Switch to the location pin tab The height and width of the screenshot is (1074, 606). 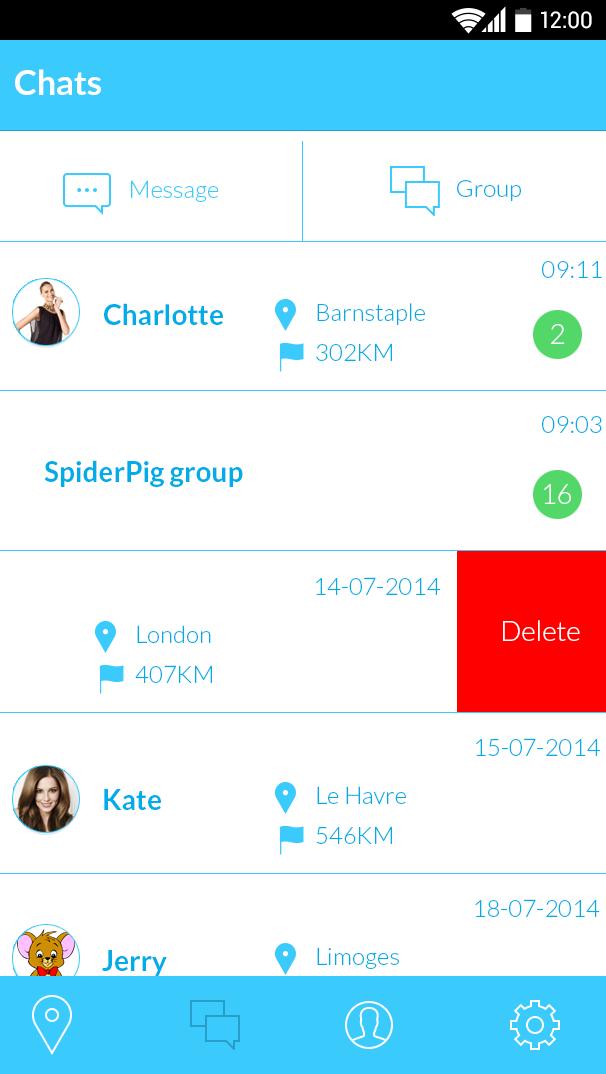point(52,1025)
